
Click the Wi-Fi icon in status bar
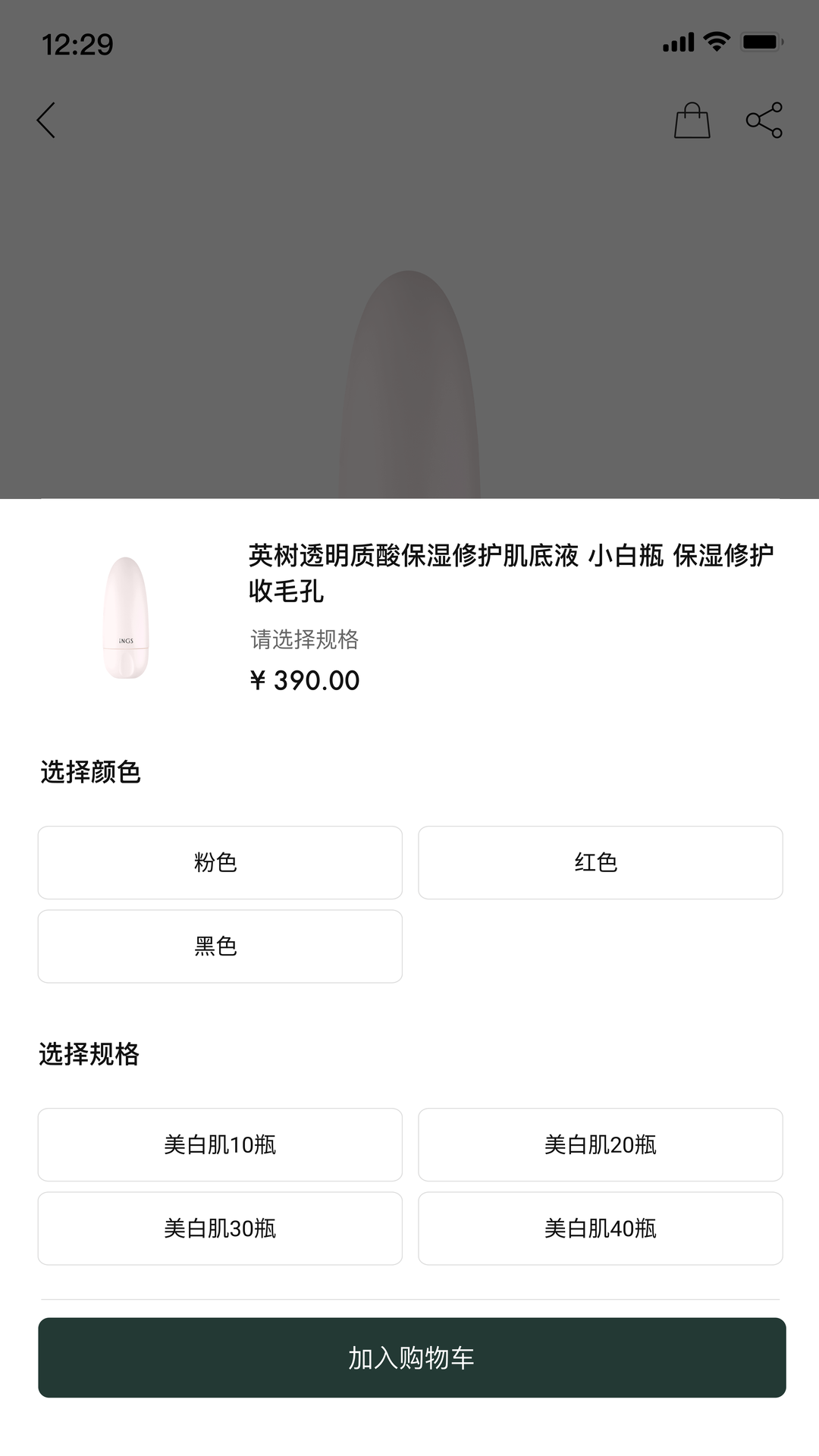click(714, 43)
